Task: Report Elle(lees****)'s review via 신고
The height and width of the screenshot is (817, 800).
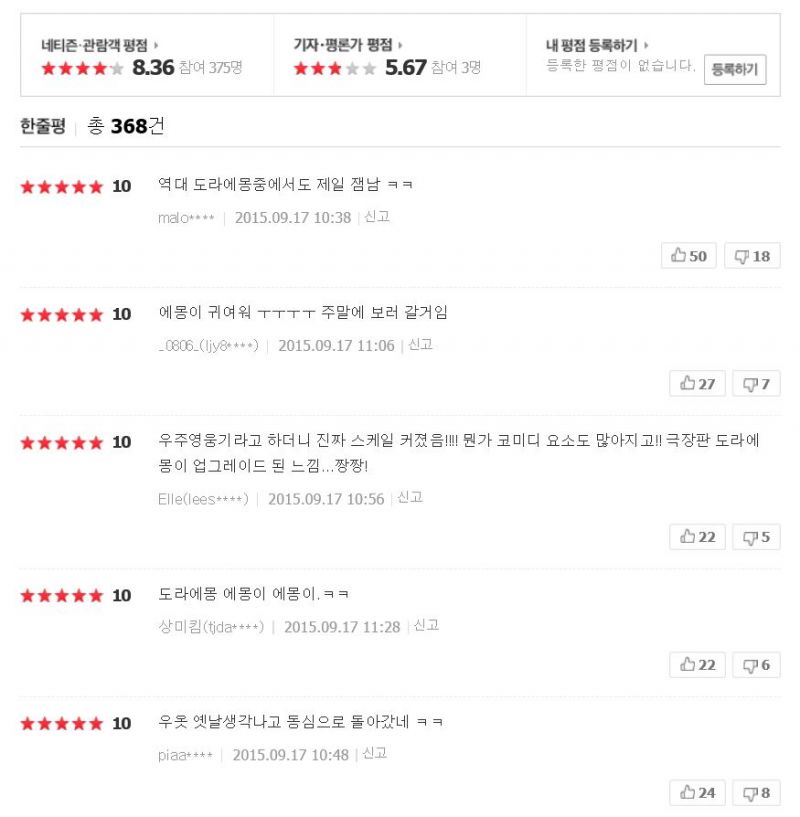Action: pyautogui.click(x=410, y=497)
